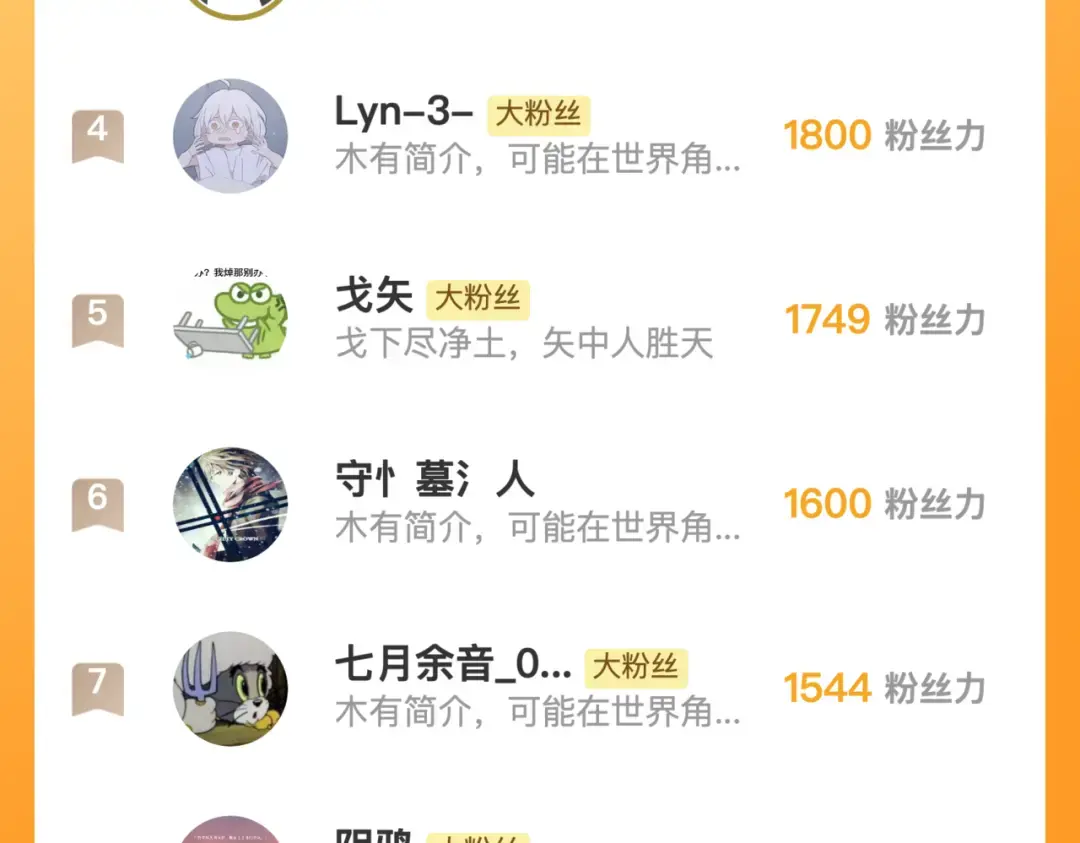Open Lyn-3- fan ranking row

pyautogui.click(x=540, y=136)
